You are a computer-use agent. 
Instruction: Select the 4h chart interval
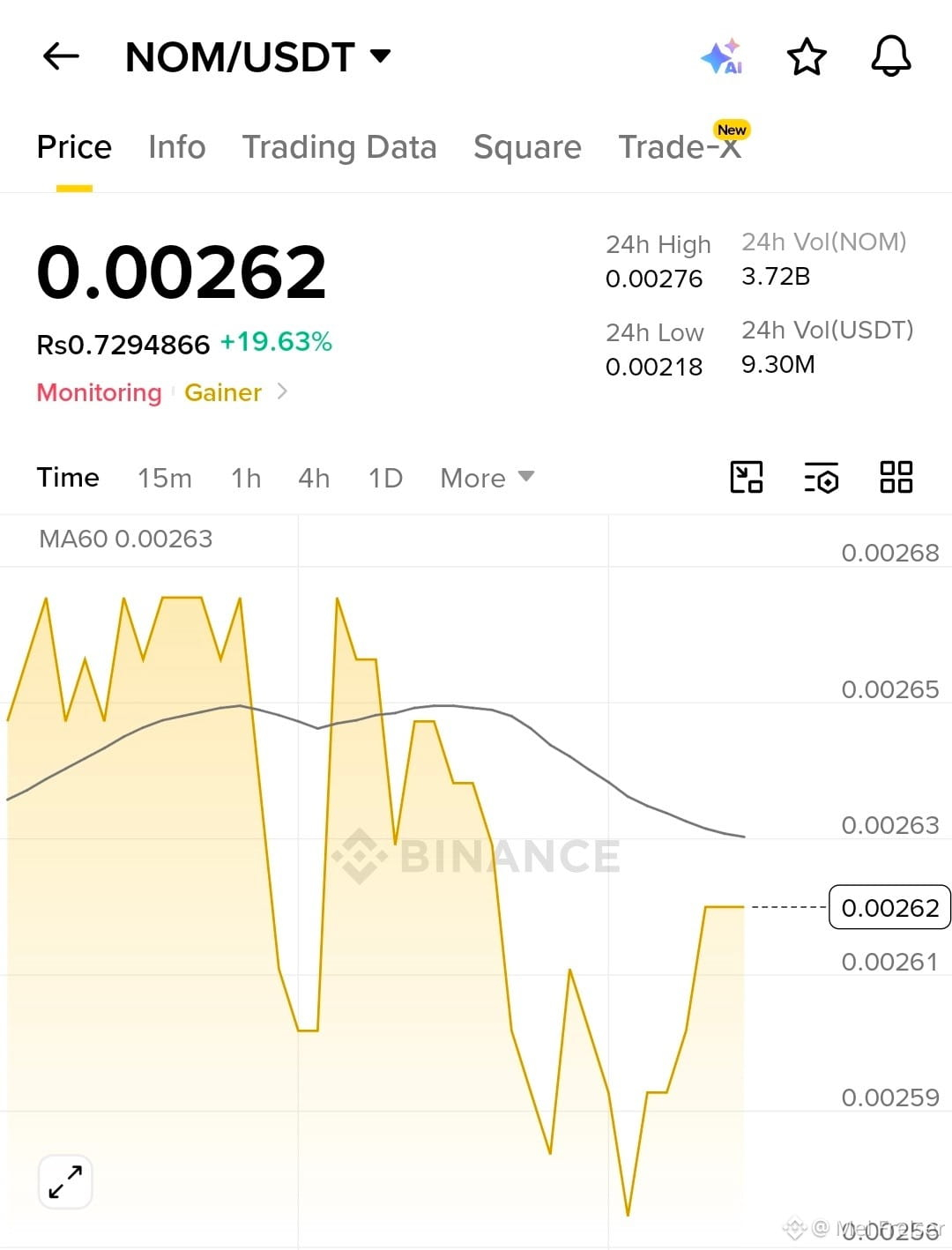click(314, 478)
